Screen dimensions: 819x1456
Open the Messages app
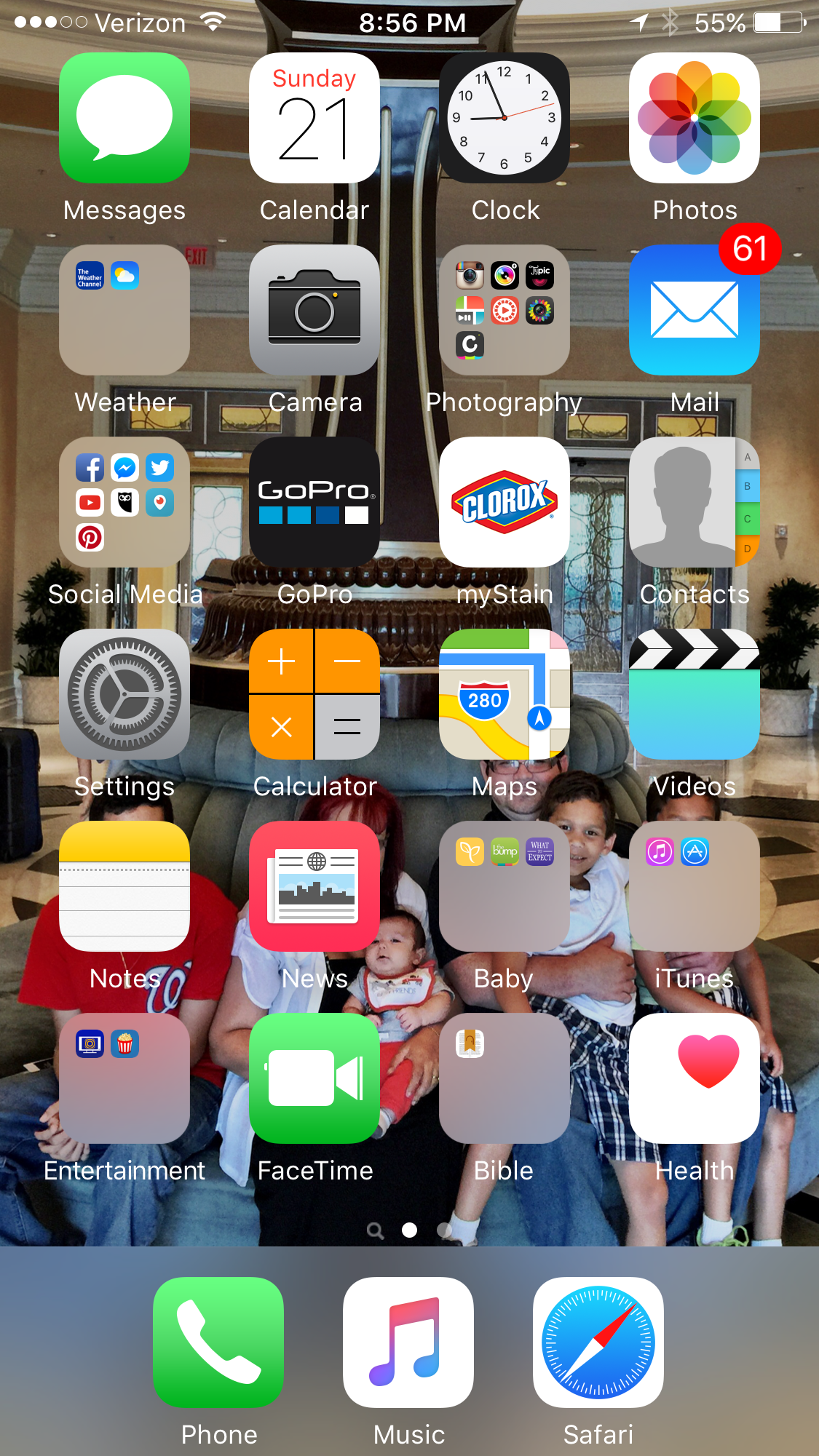tap(124, 118)
